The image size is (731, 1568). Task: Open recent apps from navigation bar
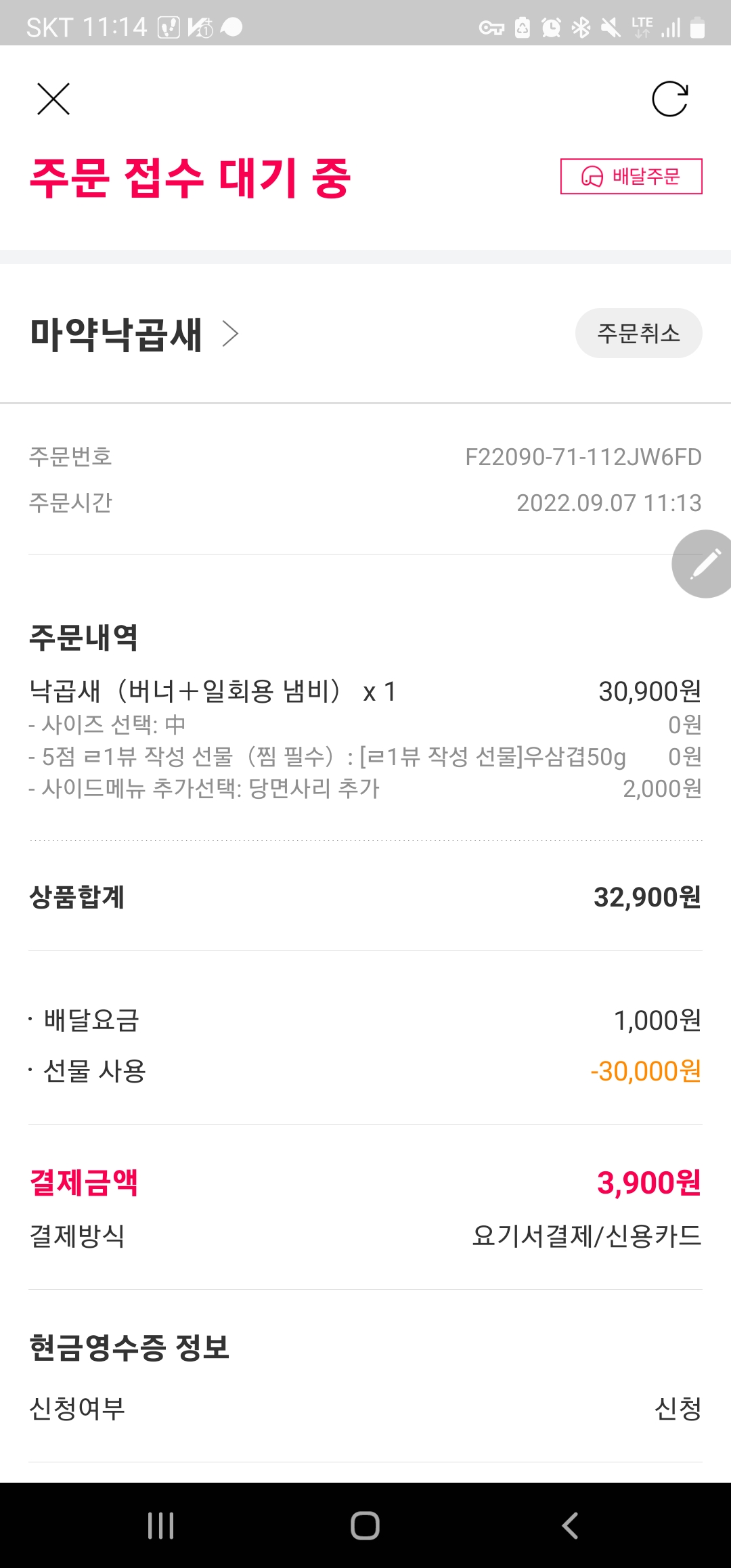click(x=160, y=1525)
